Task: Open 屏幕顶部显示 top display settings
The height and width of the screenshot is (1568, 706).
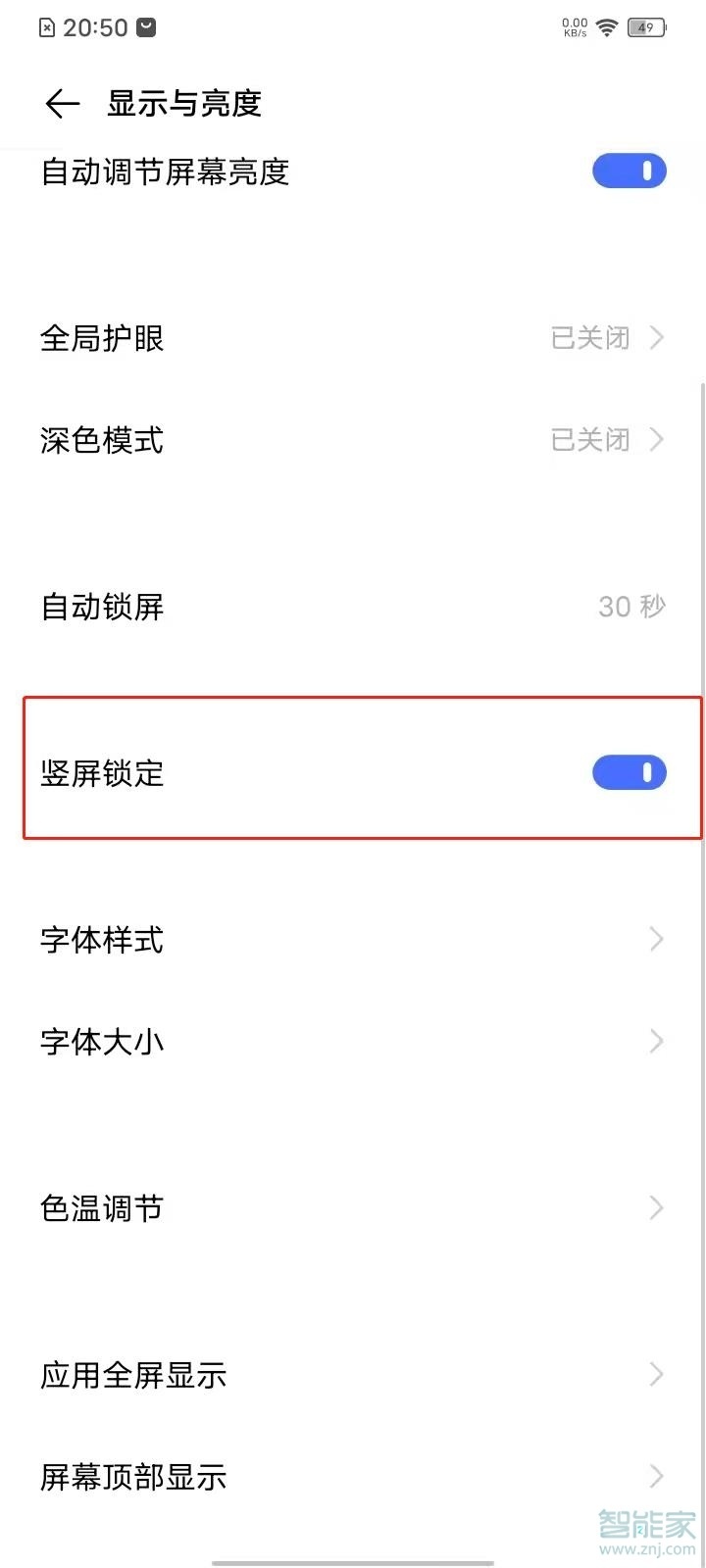Action: click(x=353, y=1477)
